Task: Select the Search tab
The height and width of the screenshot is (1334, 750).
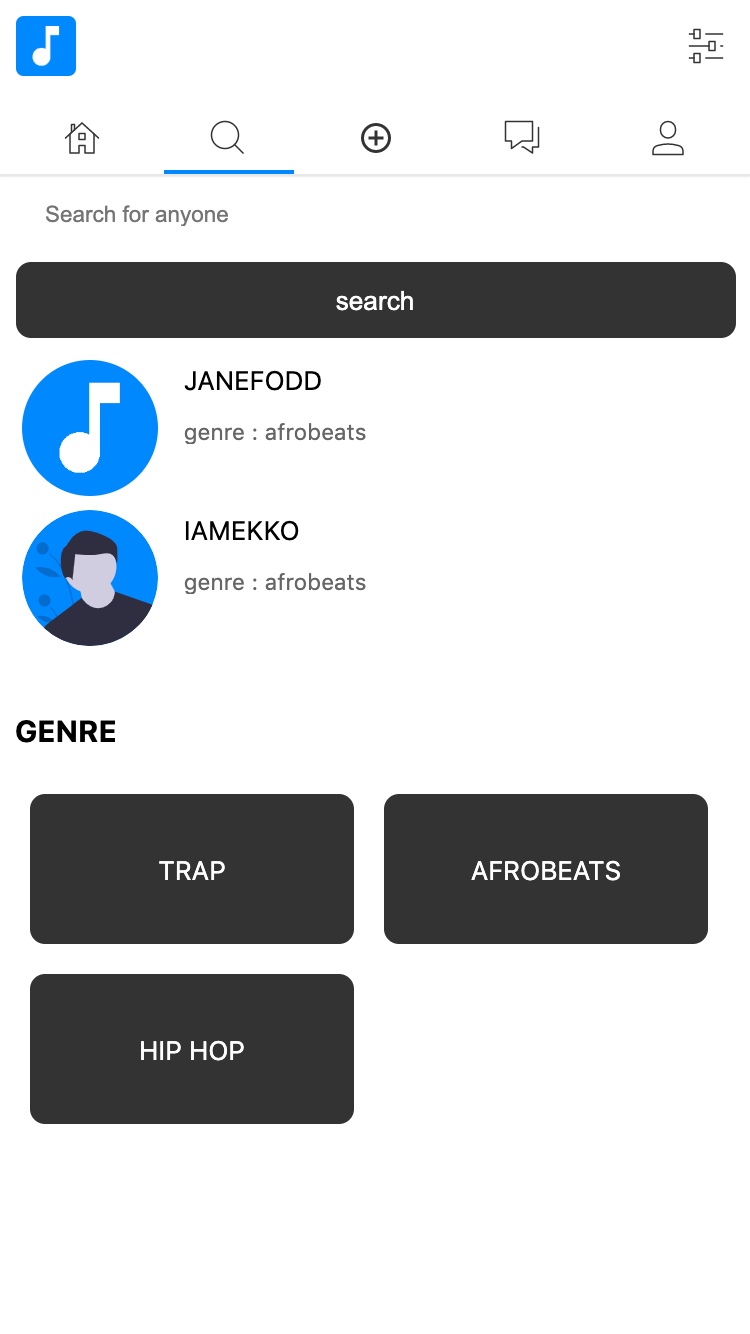Action: point(228,138)
